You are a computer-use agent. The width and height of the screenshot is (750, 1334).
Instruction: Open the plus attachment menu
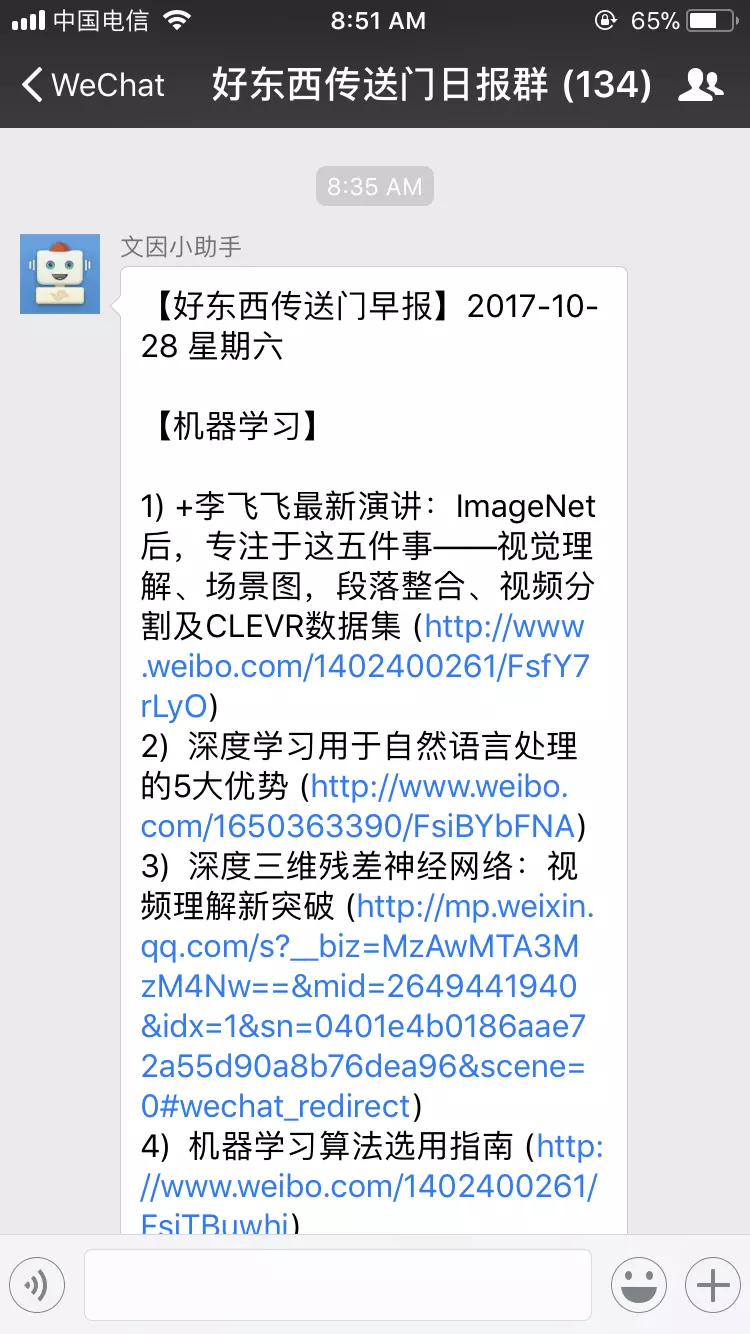pyautogui.click(x=713, y=1285)
